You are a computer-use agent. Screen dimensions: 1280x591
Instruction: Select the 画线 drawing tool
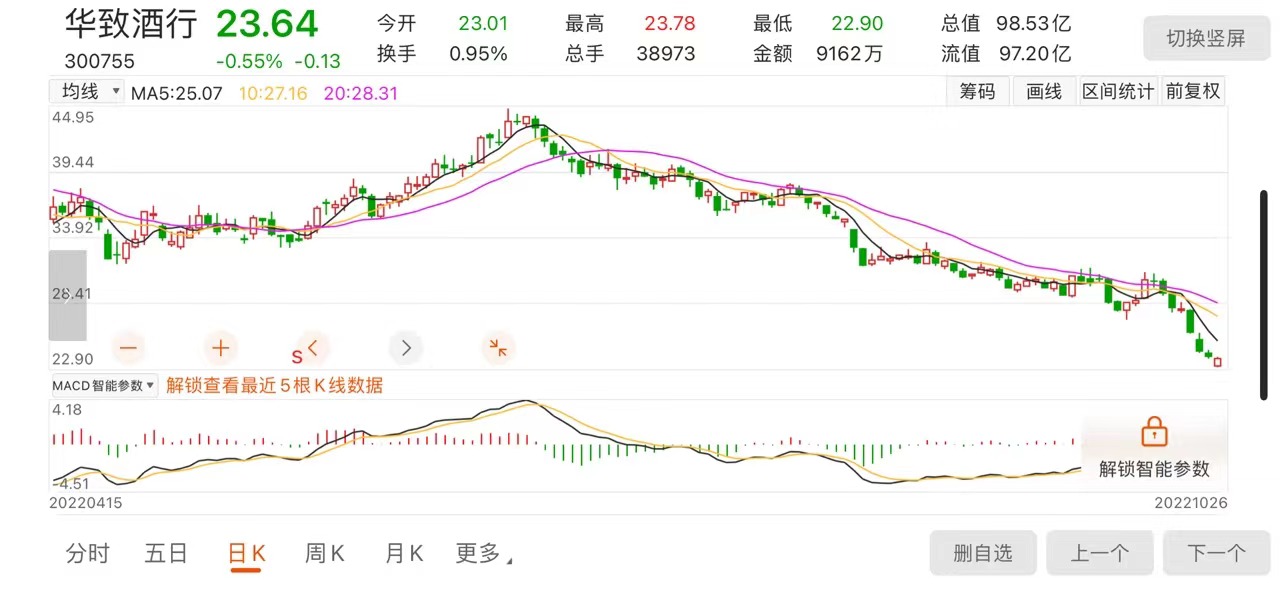coord(1043,92)
